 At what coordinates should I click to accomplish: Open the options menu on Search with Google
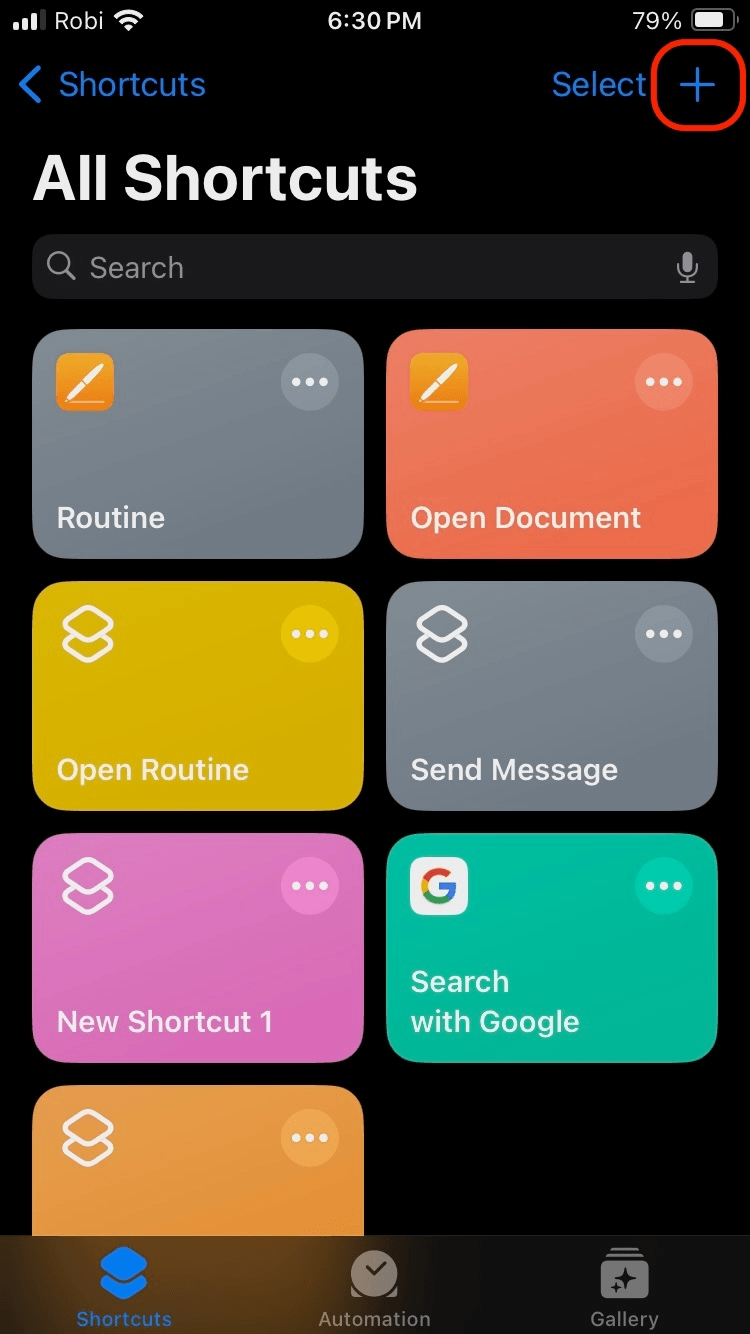click(x=664, y=886)
